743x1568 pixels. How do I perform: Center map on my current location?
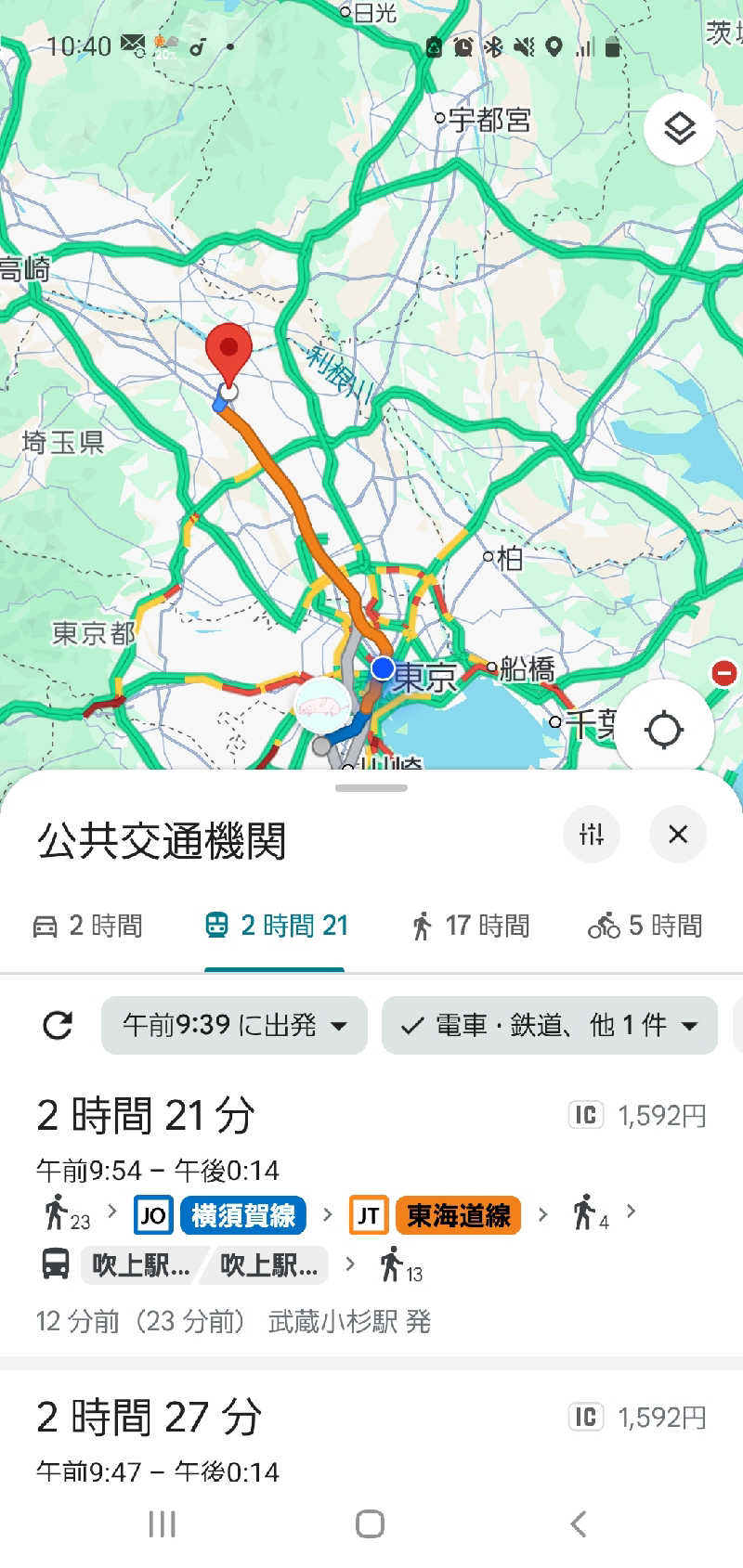(664, 729)
